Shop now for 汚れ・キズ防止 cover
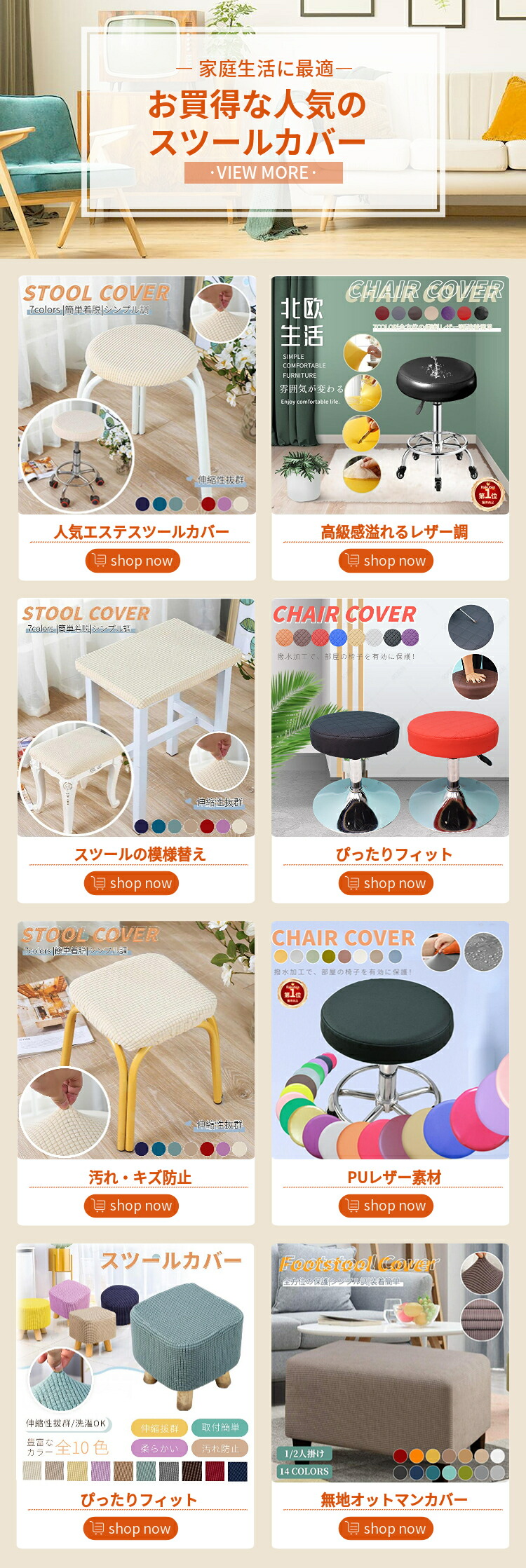The width and height of the screenshot is (526, 1568). [x=131, y=1206]
